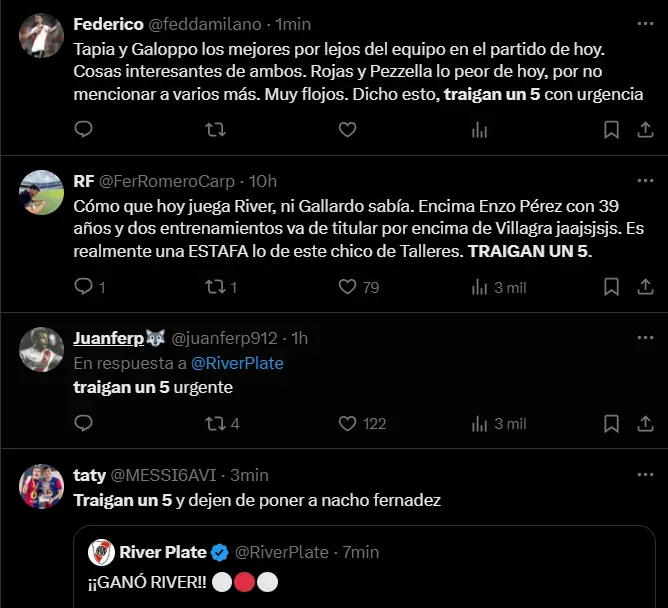Bookmark RF's tweet
The width and height of the screenshot is (668, 608).
(611, 287)
